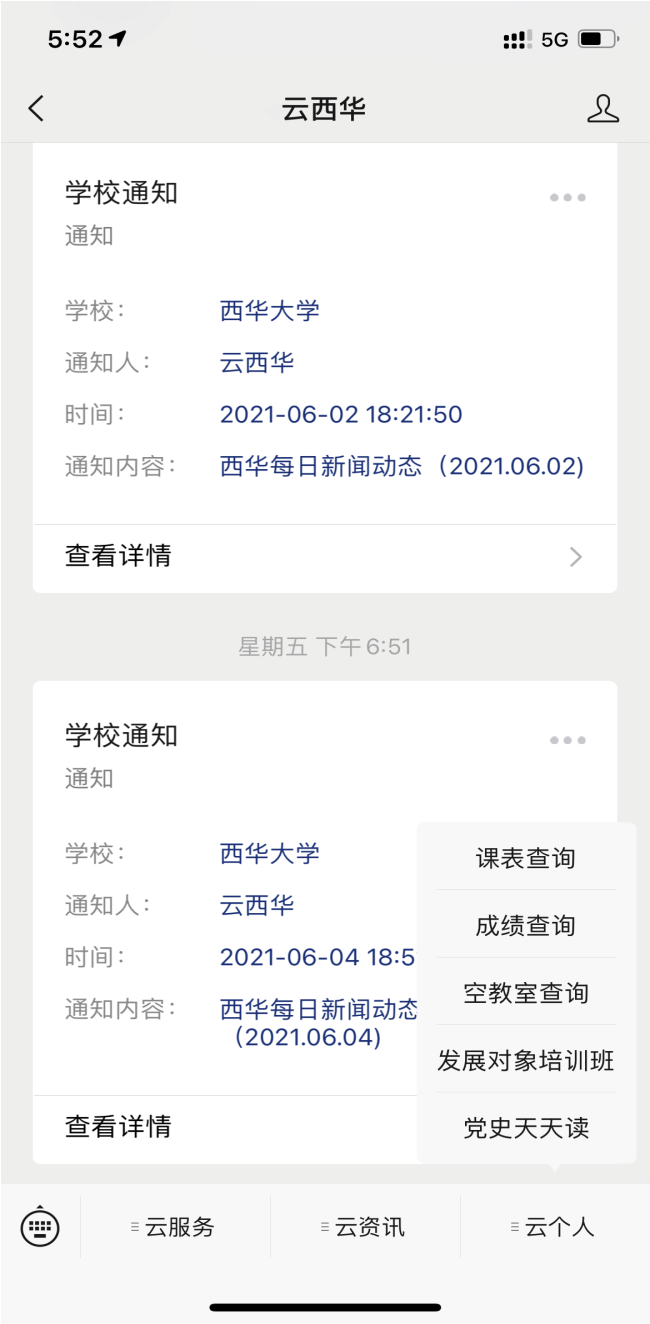View details of the 2021.06.04 notice
Image resolution: width=650 pixels, height=1324 pixels.
click(220, 1127)
